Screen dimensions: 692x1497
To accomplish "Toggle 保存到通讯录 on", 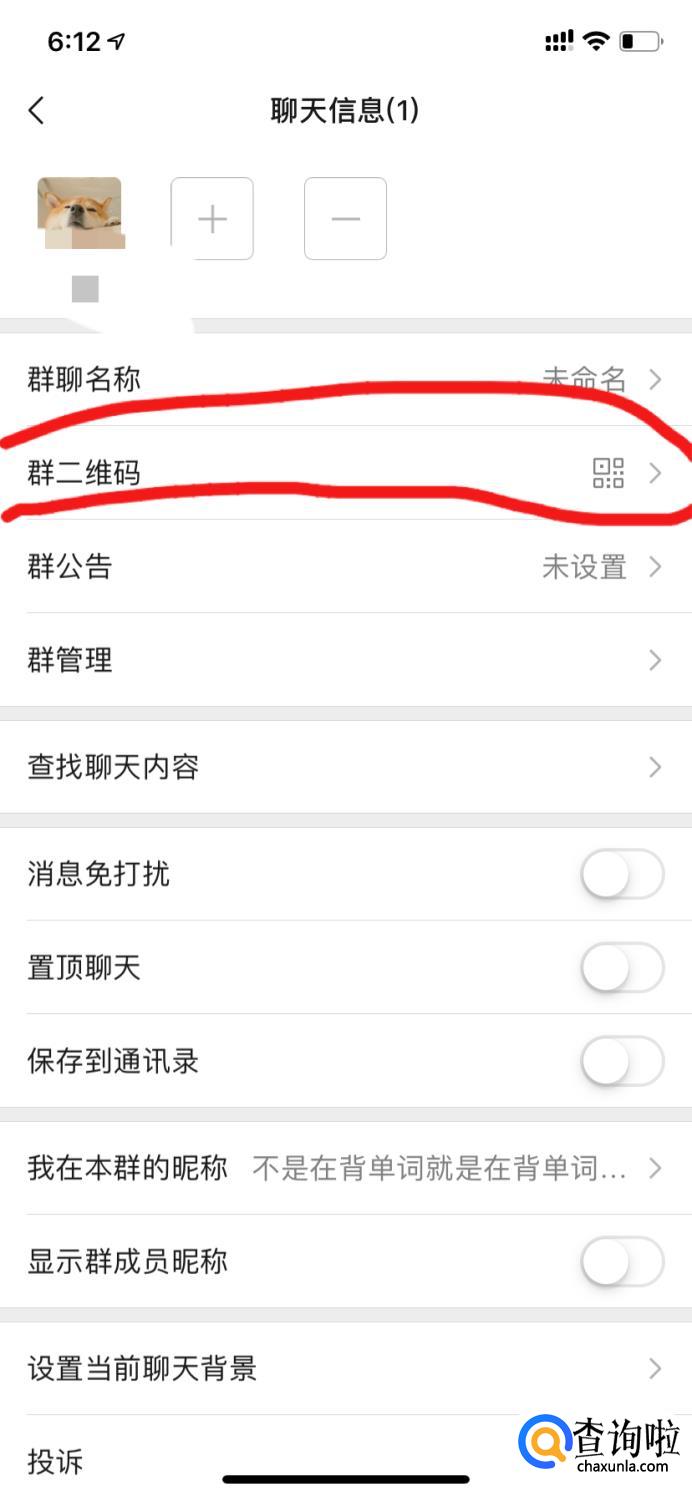I will click(x=622, y=1061).
